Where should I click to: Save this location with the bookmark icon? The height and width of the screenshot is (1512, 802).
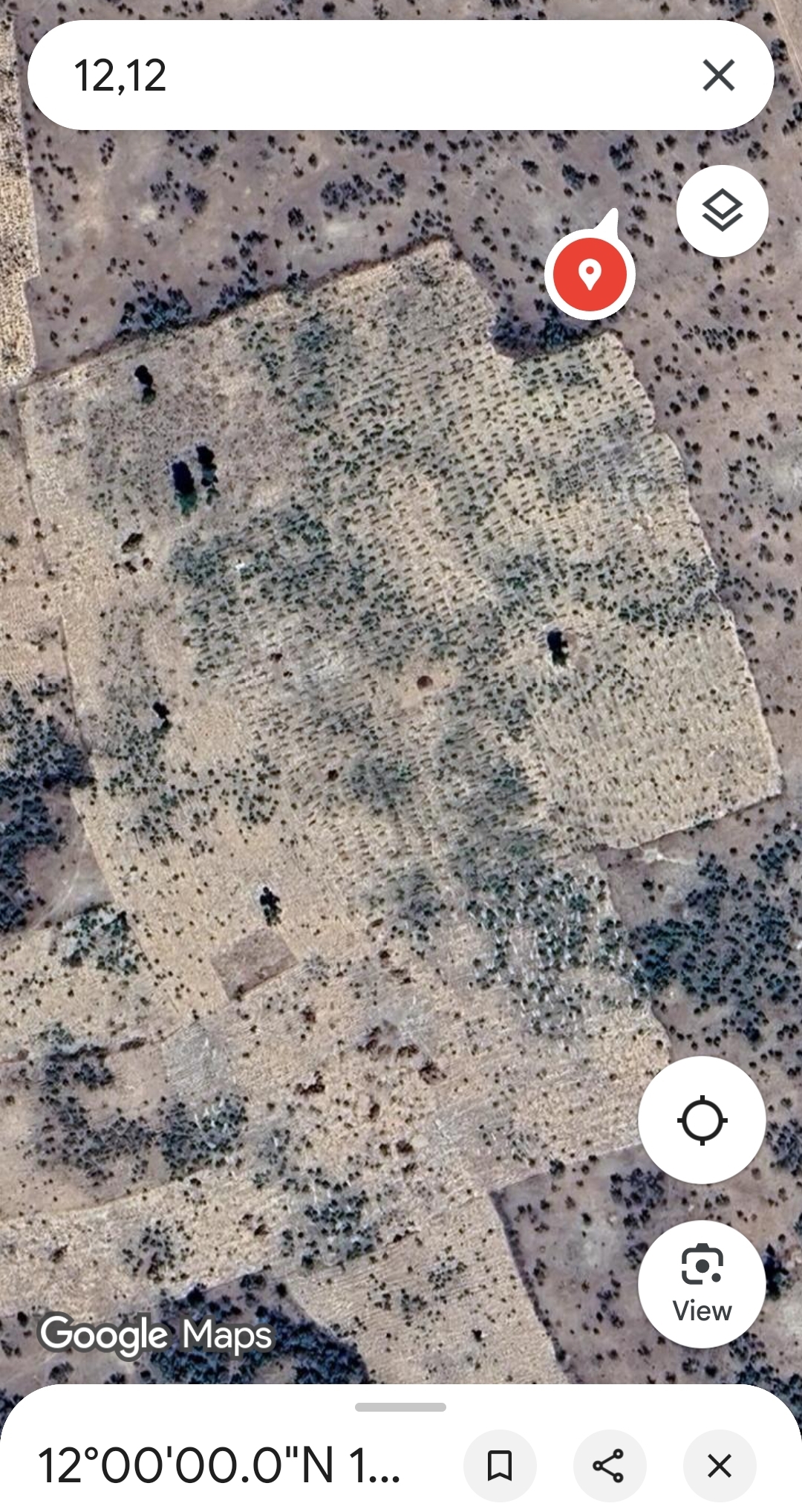tap(500, 1466)
